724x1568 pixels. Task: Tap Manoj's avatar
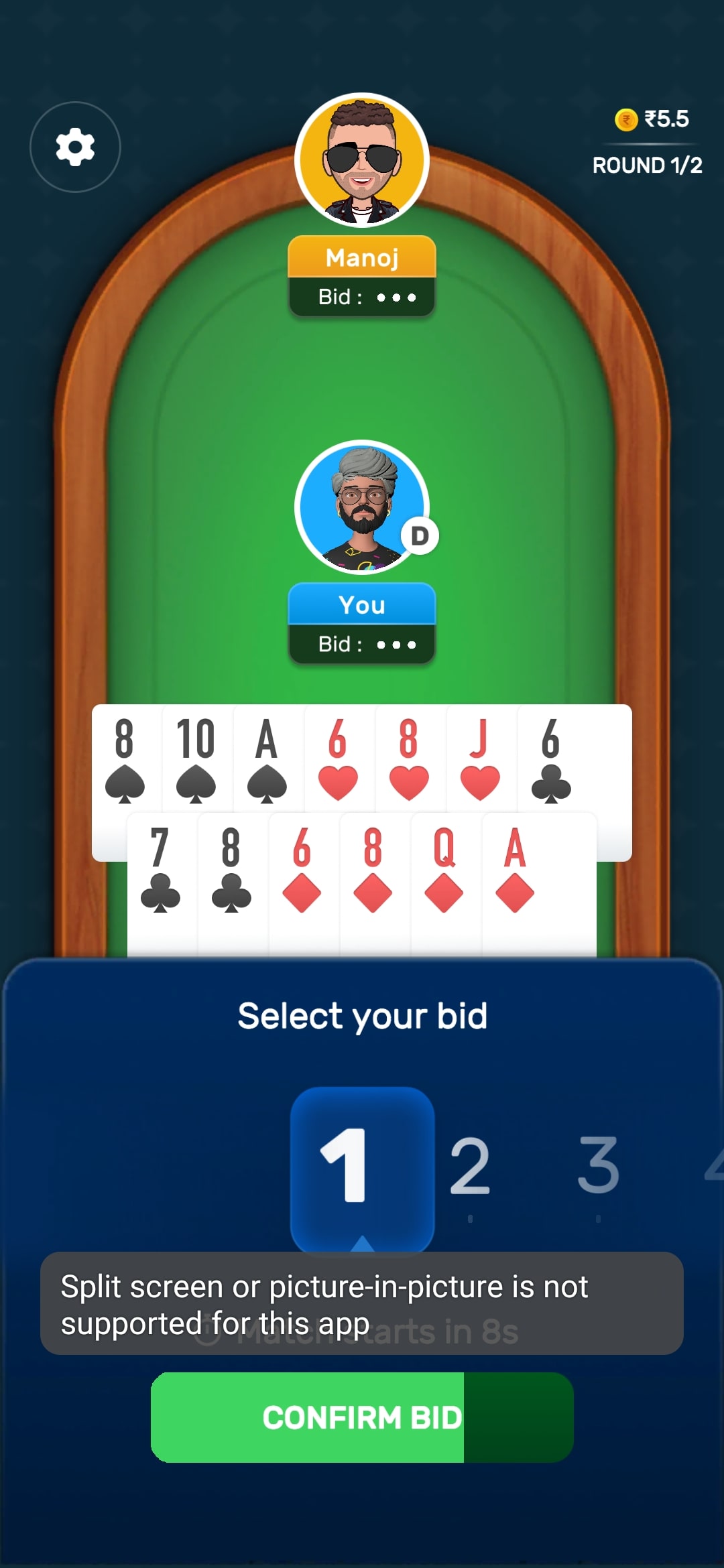362,159
